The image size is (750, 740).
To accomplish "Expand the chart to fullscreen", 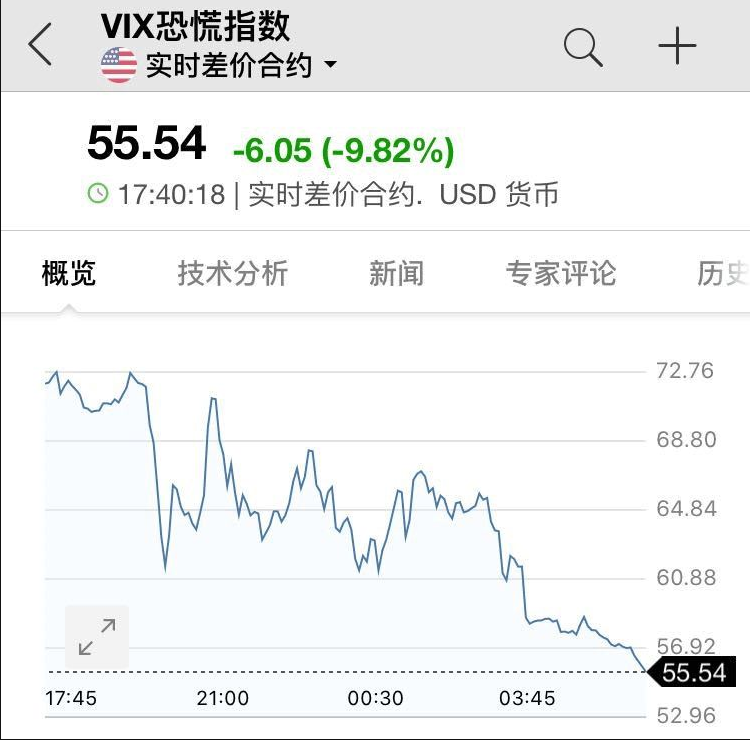I will pos(97,637).
